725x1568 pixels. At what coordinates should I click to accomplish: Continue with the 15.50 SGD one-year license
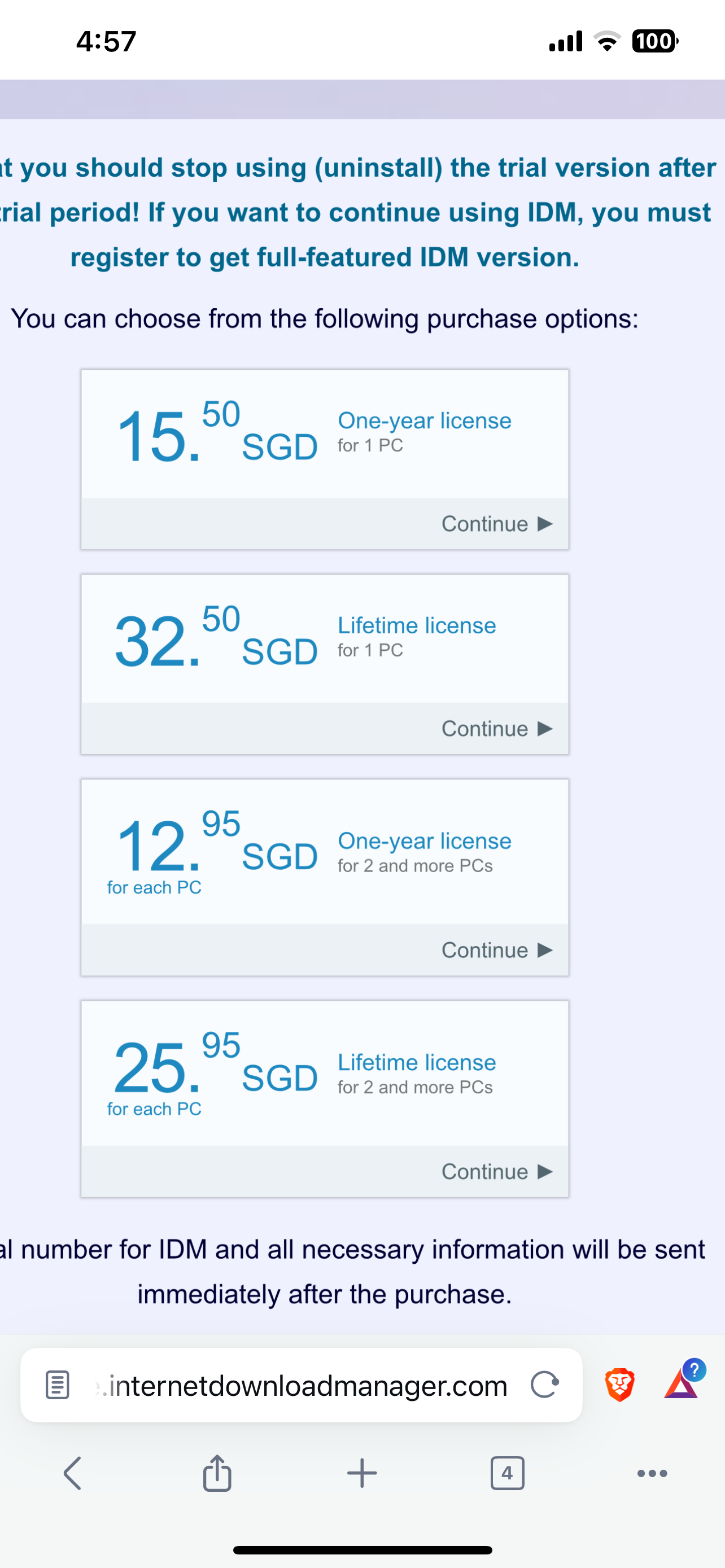click(x=497, y=524)
